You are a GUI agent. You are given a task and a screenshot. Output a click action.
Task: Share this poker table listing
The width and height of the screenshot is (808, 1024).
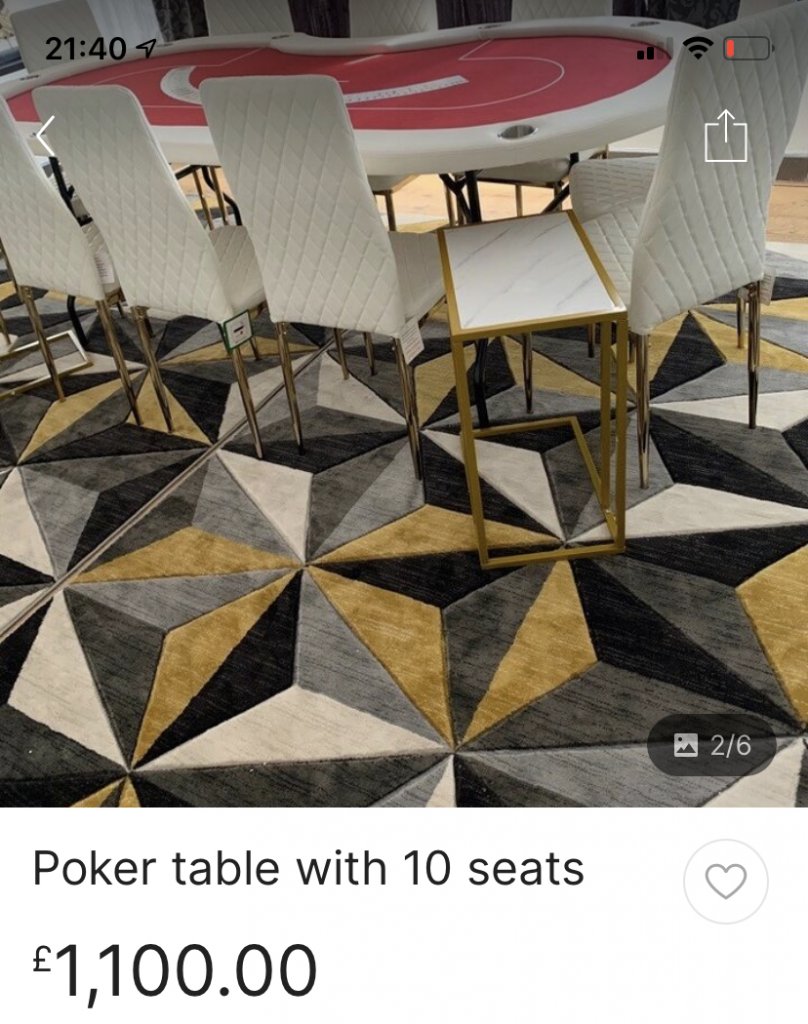click(x=725, y=136)
